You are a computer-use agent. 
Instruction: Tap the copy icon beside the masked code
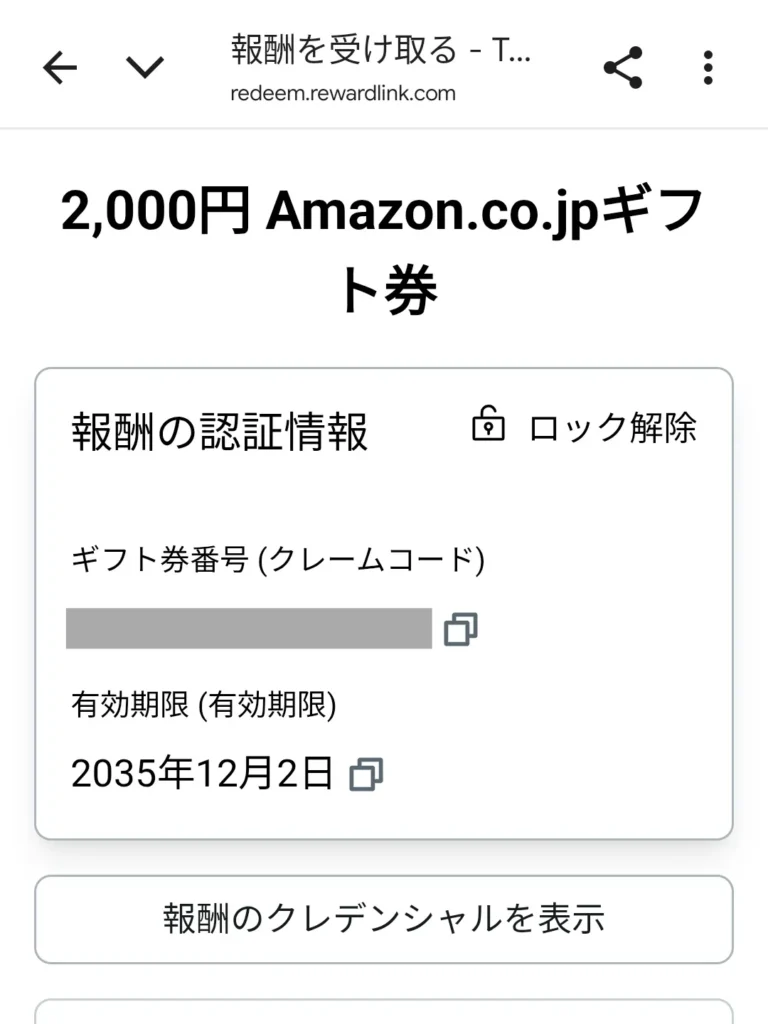pos(459,630)
